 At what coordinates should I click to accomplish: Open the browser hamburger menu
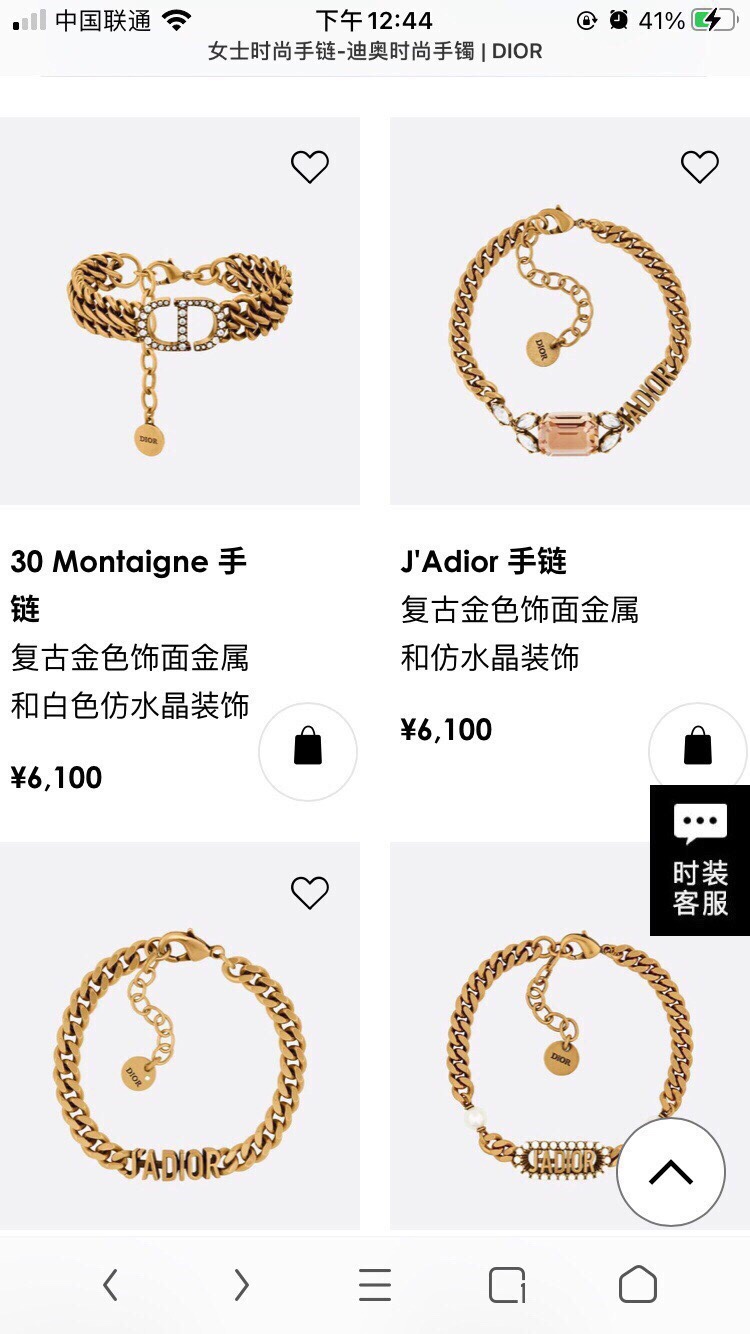point(375,1285)
